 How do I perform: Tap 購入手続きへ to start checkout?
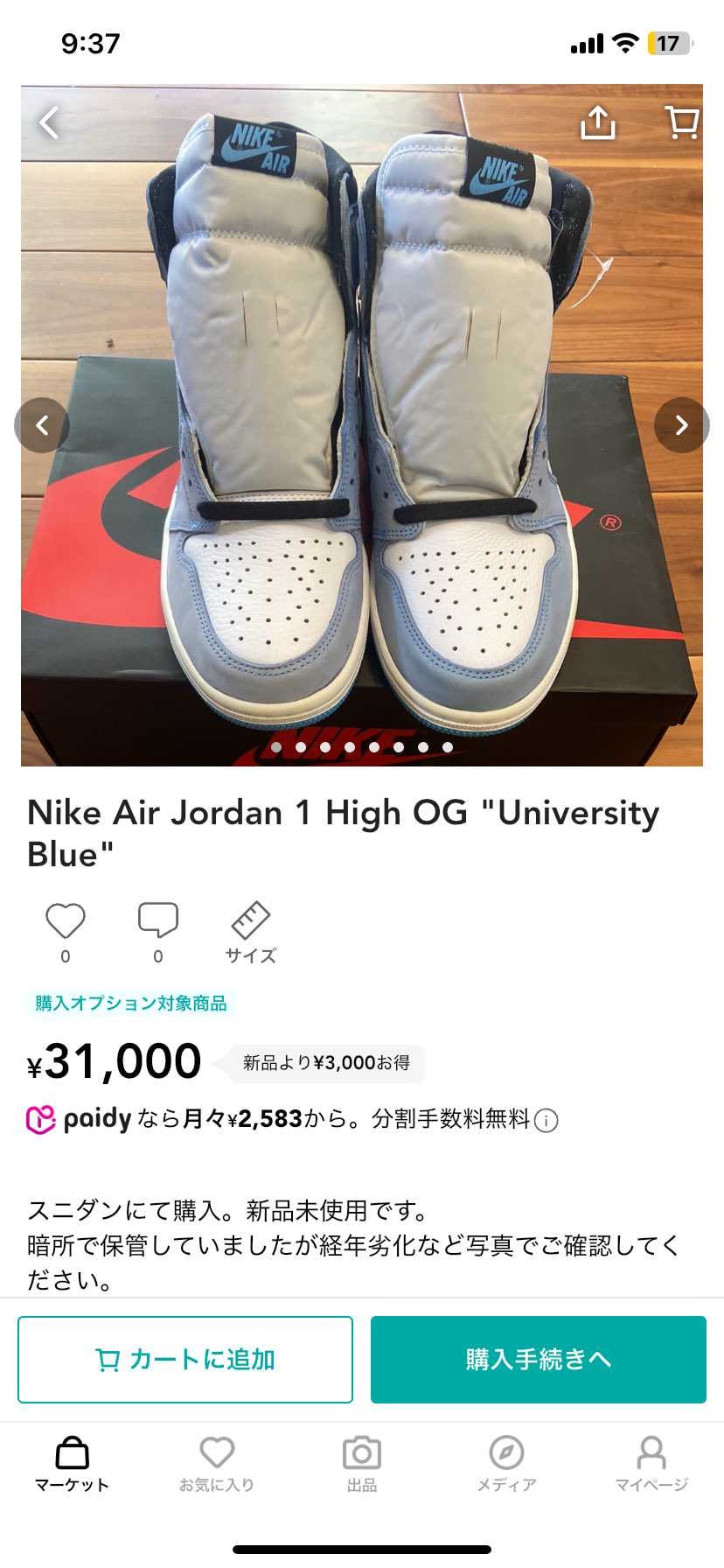point(538,1359)
